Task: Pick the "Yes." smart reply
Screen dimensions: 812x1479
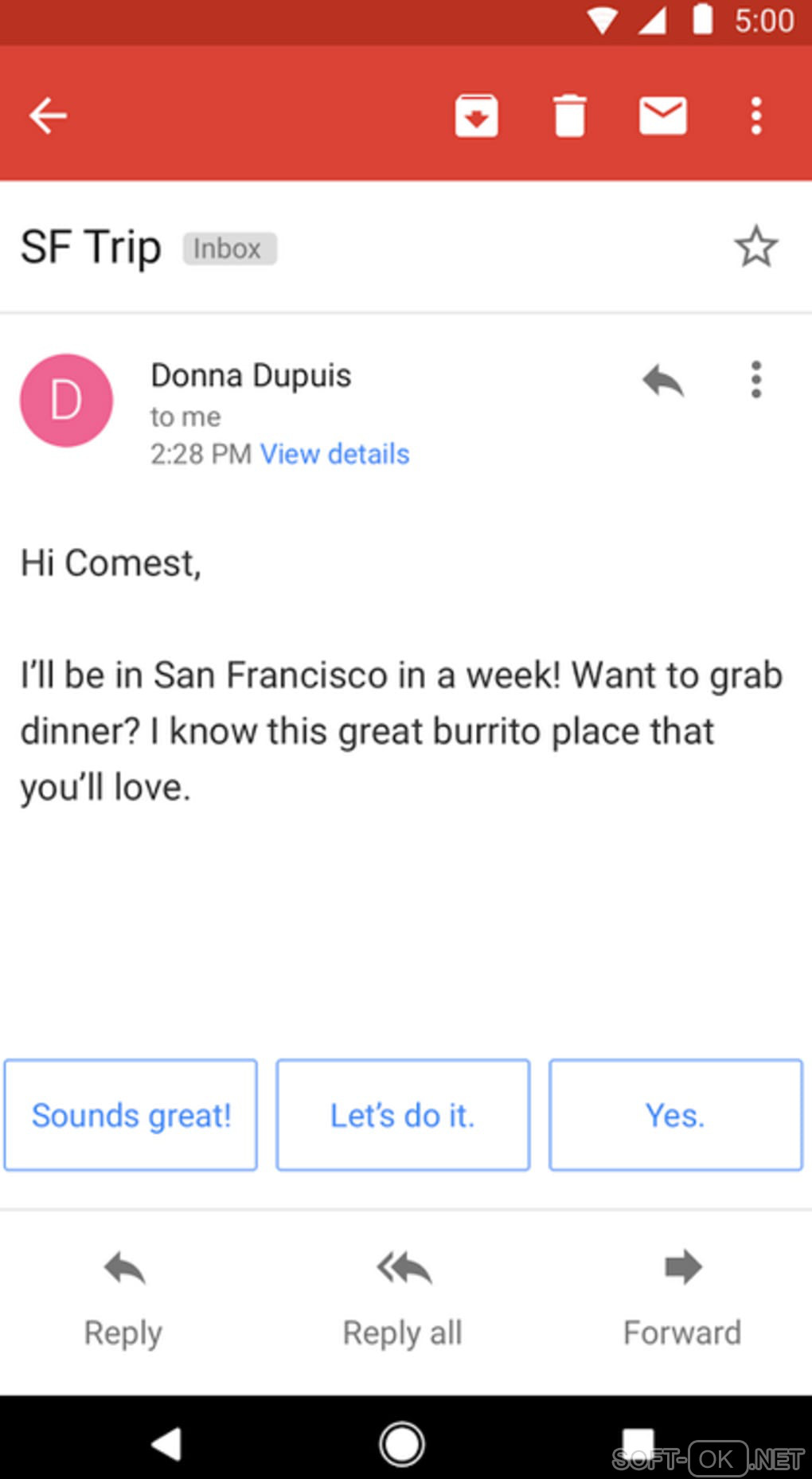Action: pyautogui.click(x=675, y=1115)
